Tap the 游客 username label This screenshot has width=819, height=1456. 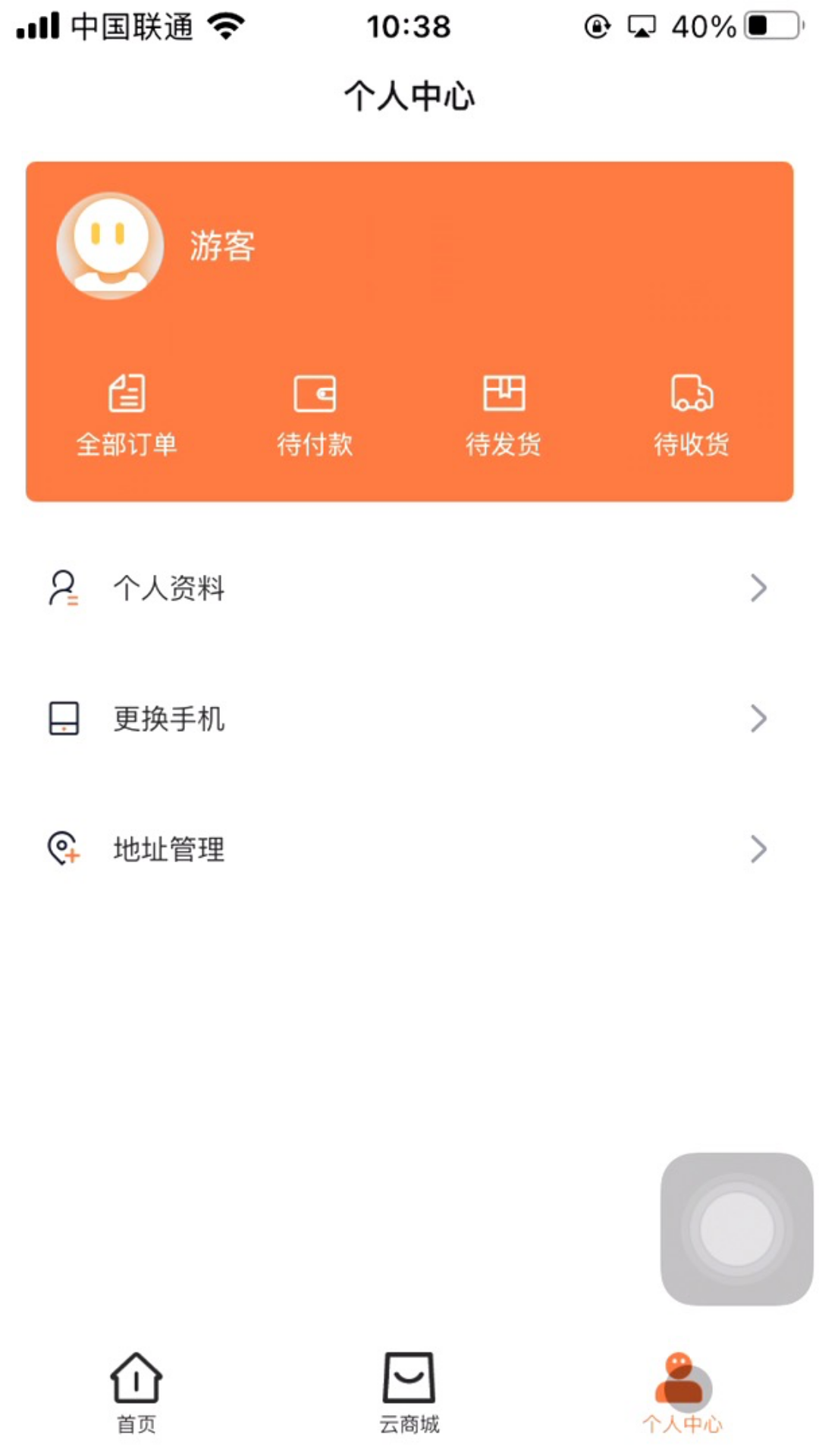[x=223, y=245]
